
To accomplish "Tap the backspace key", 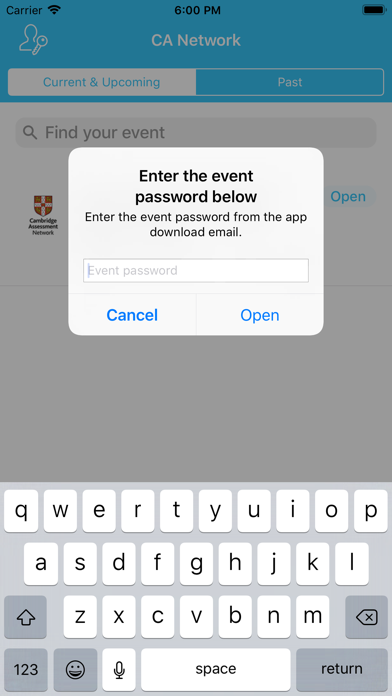I will [367, 617].
